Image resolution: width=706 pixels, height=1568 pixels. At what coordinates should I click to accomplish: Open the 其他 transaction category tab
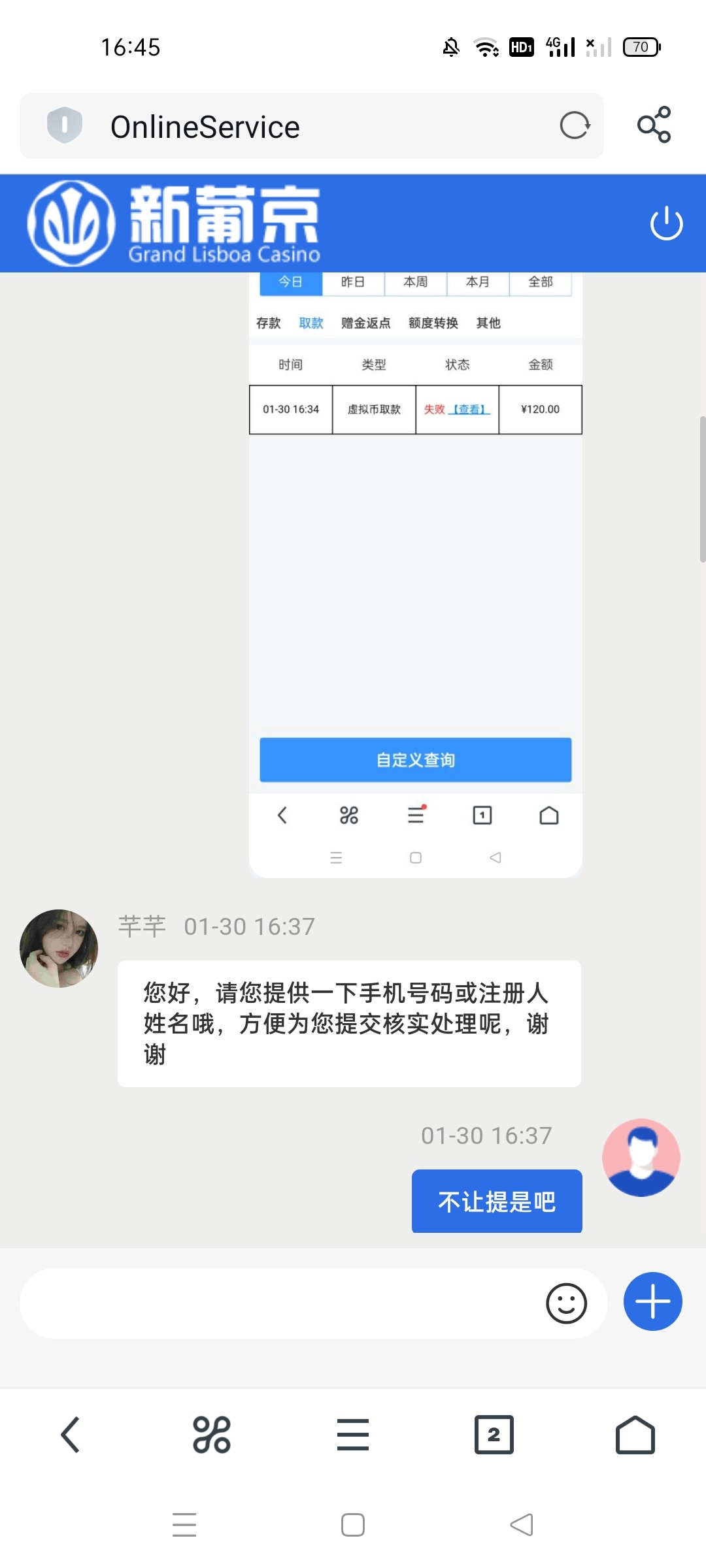pos(487,323)
